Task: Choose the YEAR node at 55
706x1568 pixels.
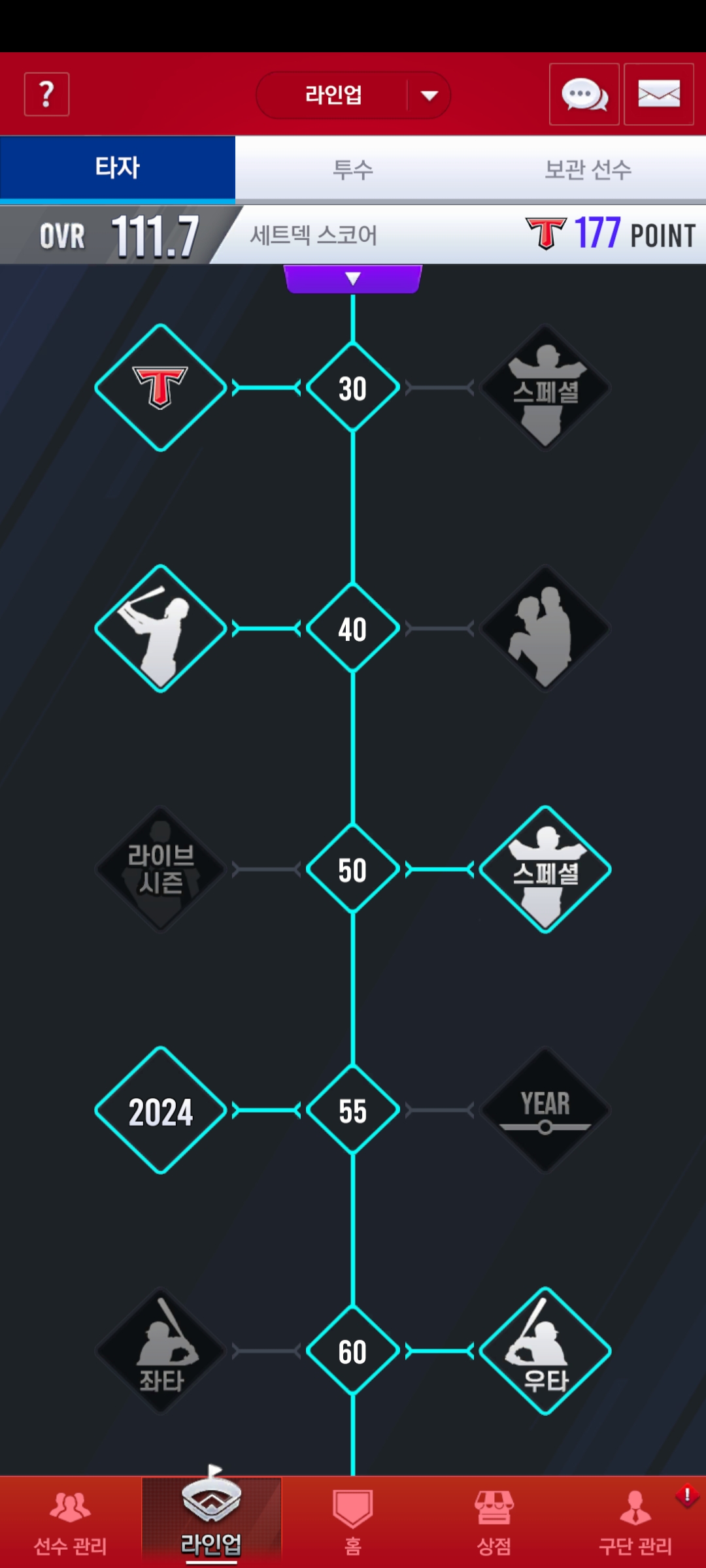Action: pyautogui.click(x=545, y=1111)
